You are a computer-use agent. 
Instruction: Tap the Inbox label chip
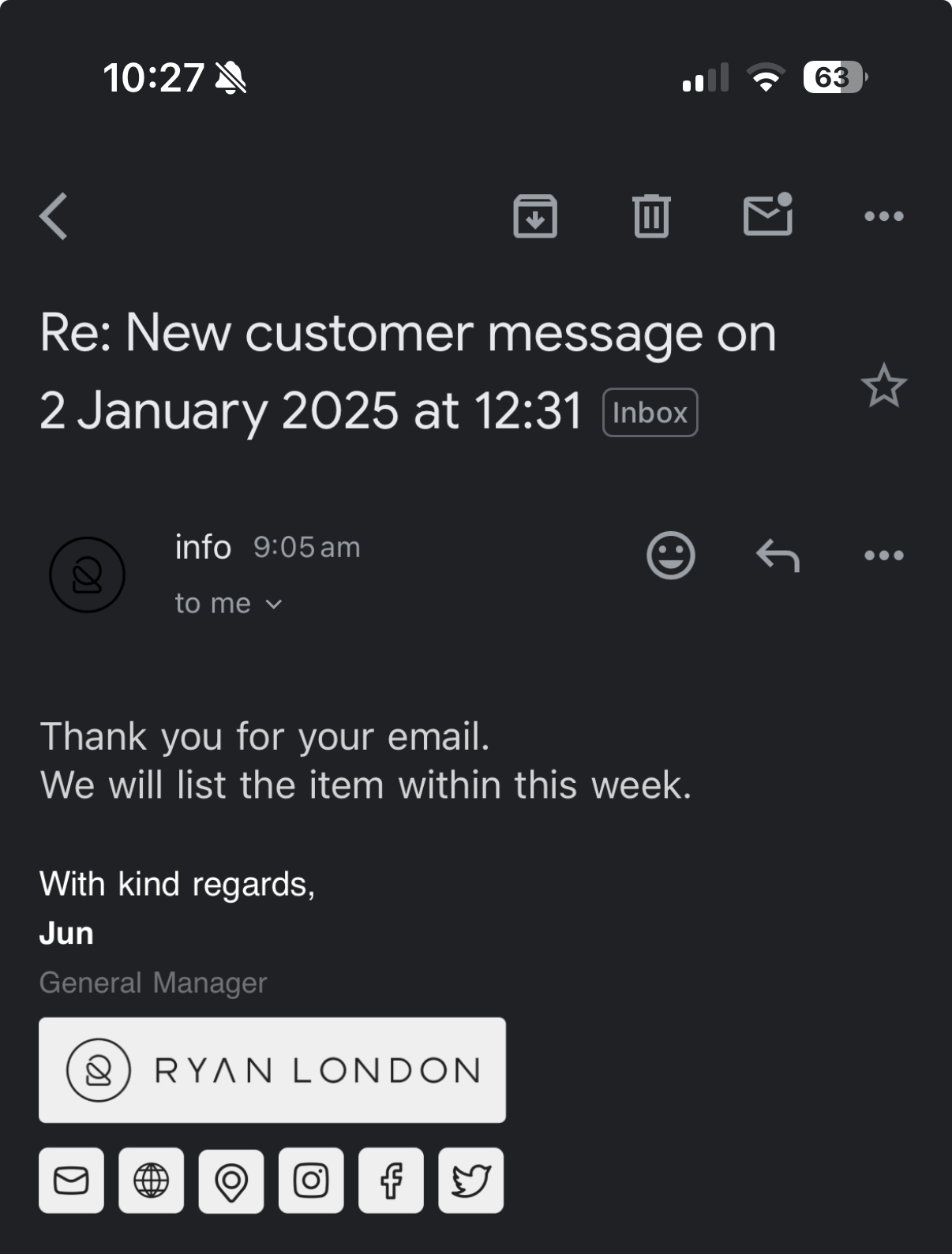[x=650, y=413]
